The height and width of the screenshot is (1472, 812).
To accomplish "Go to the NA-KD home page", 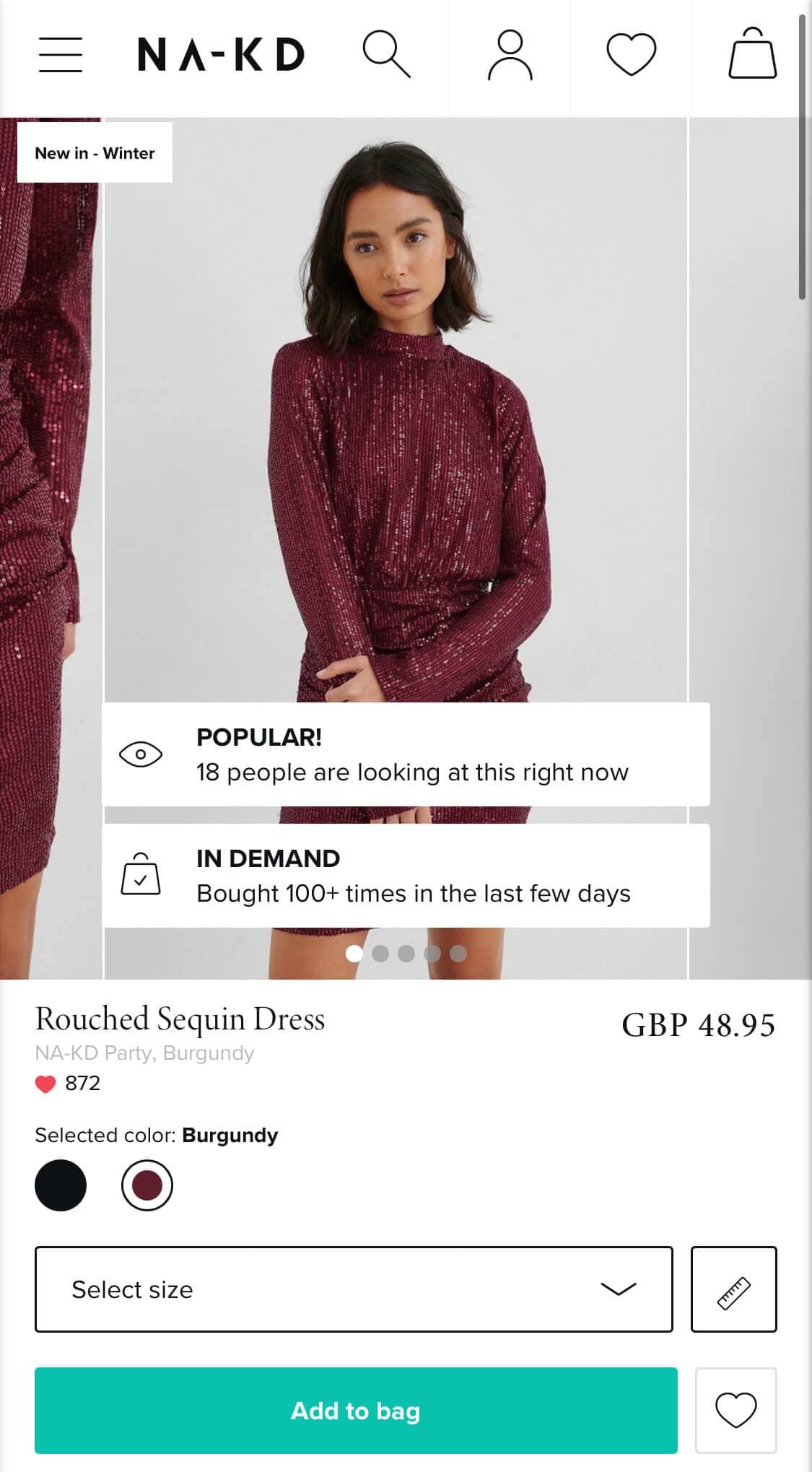I will (221, 55).
